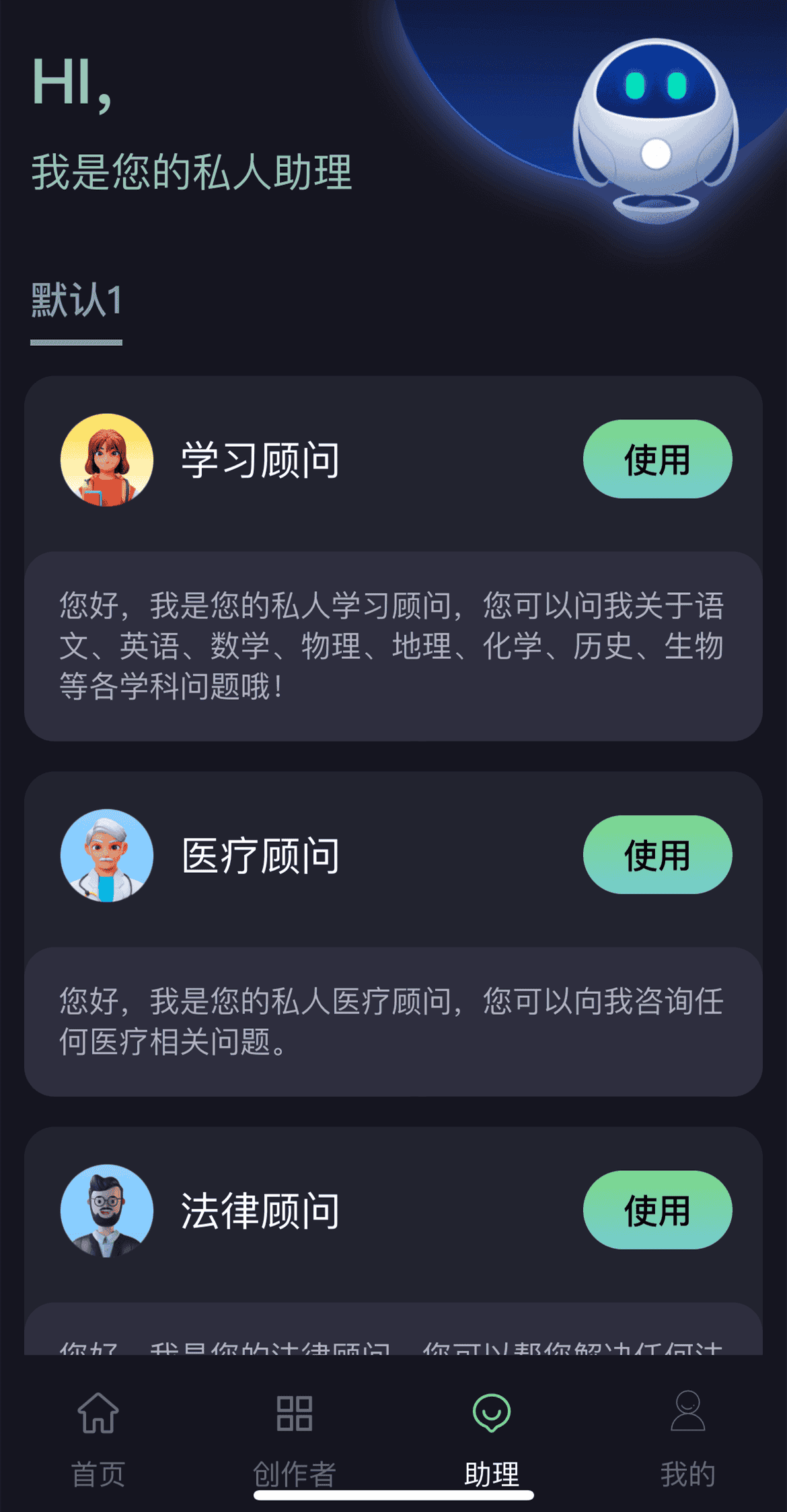
Task: Switch to the 创作者 tab
Action: tap(295, 1437)
